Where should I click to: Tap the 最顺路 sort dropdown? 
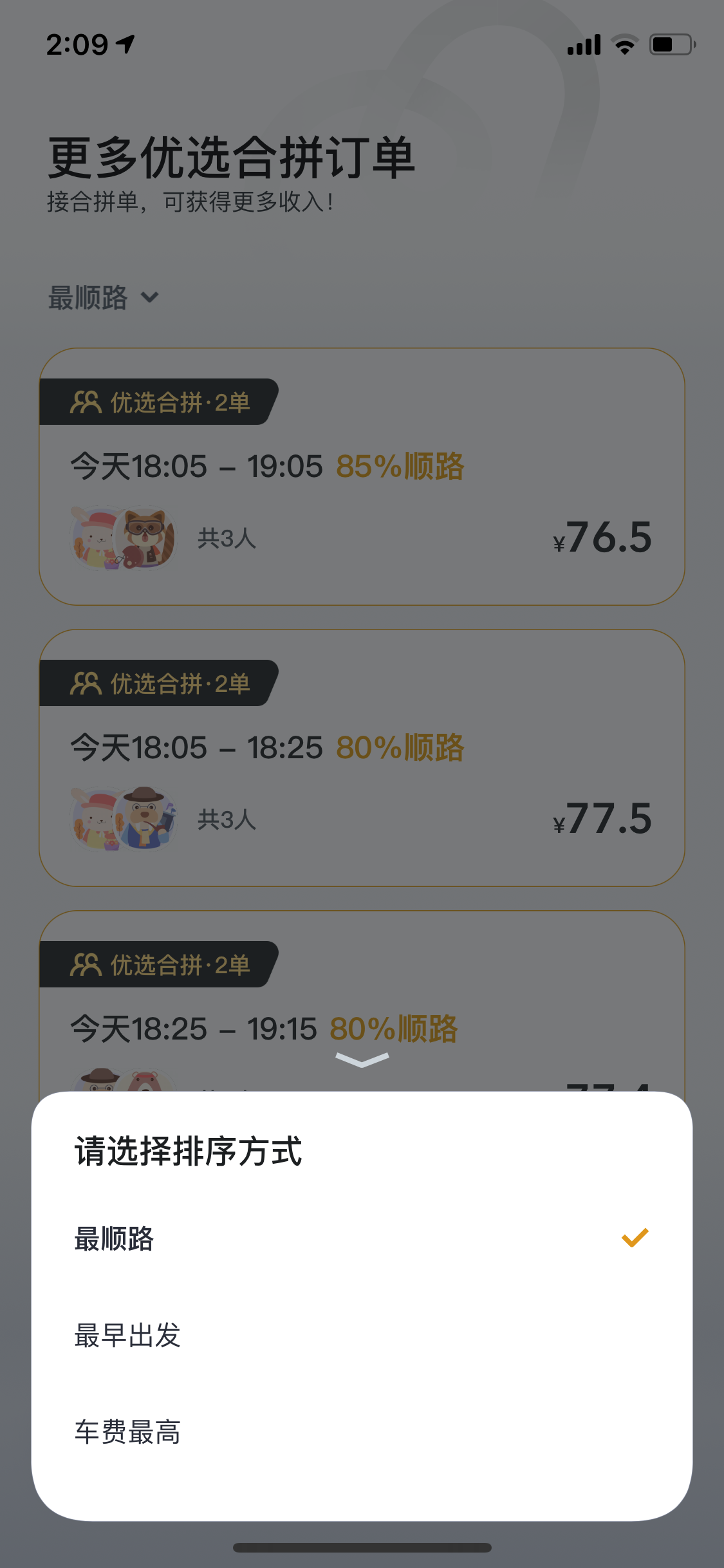[x=103, y=298]
